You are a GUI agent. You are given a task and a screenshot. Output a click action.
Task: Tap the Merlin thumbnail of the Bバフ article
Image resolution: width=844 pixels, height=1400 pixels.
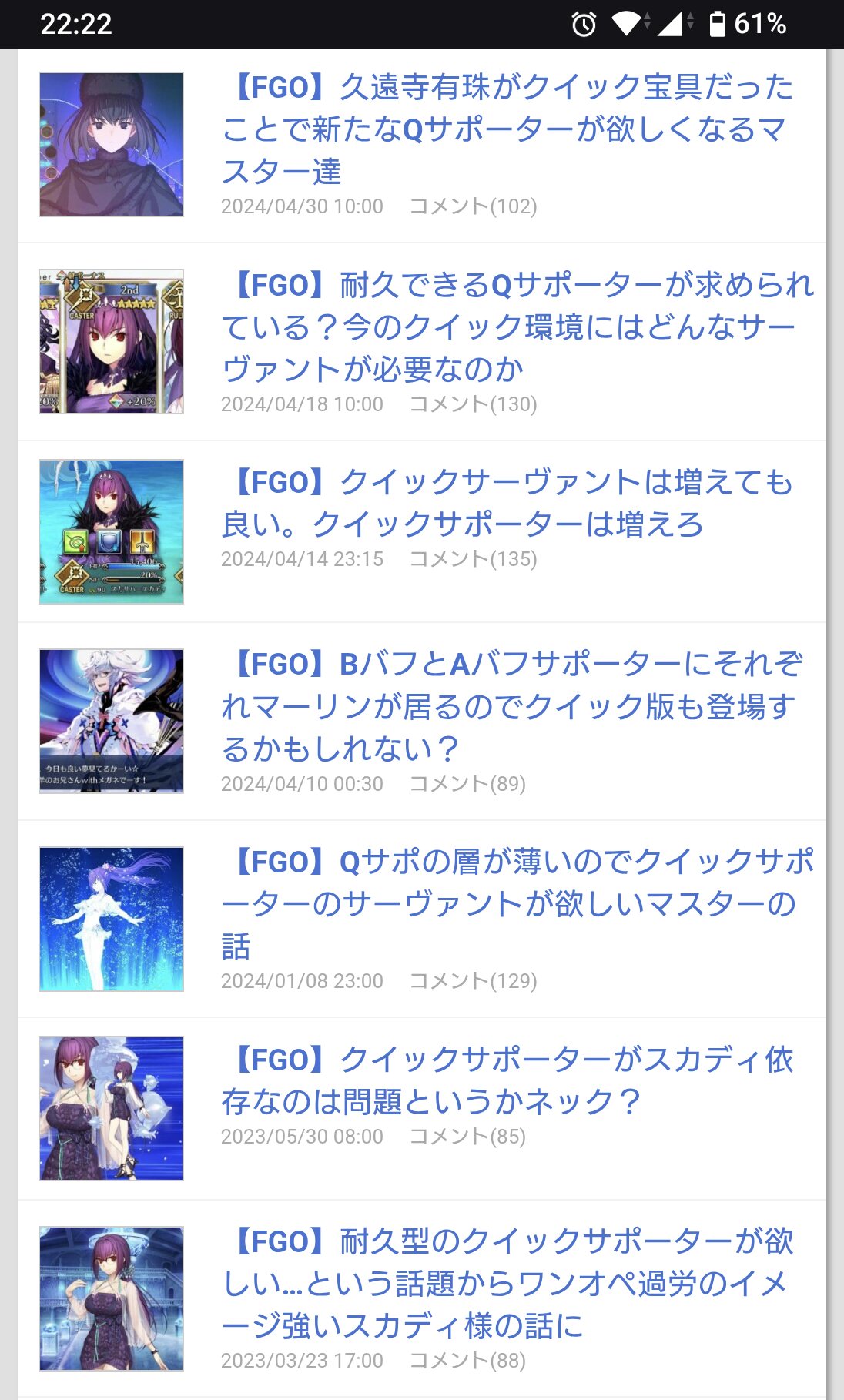112,721
